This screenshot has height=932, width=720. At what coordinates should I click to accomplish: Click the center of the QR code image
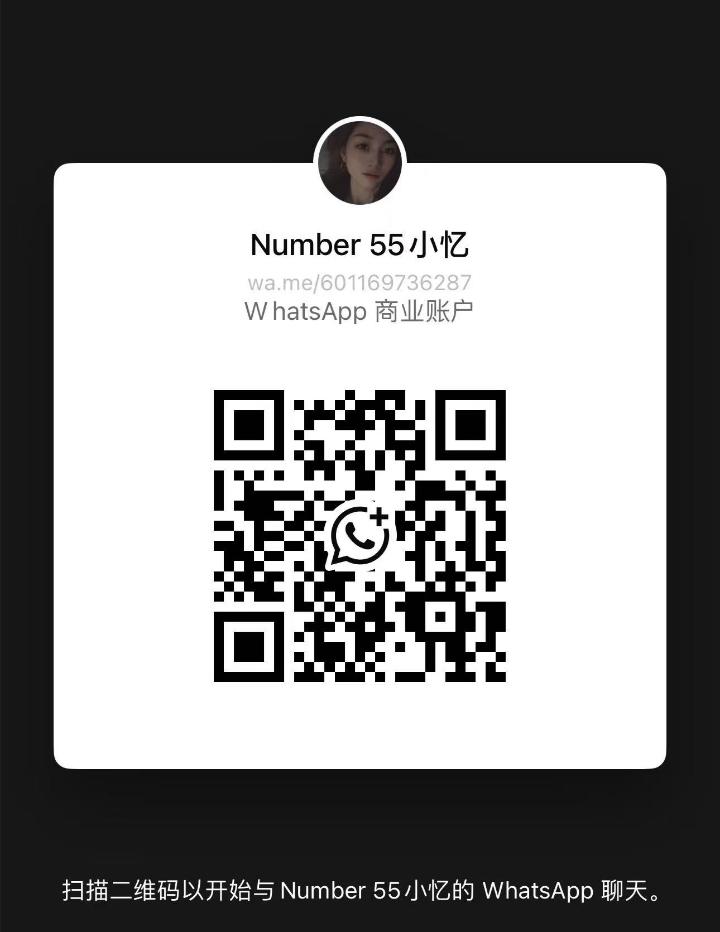click(x=360, y=535)
